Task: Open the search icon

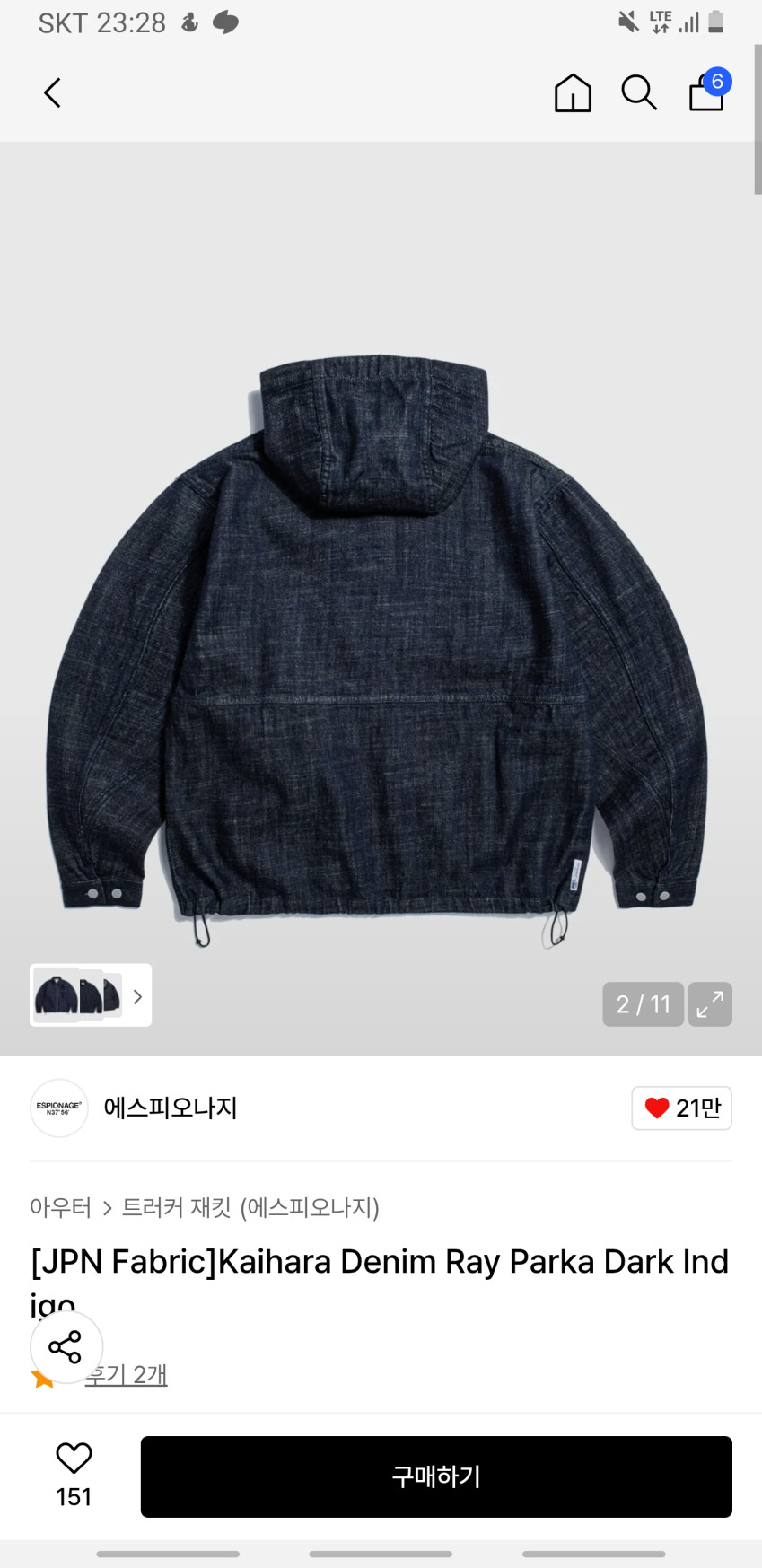Action: click(639, 92)
